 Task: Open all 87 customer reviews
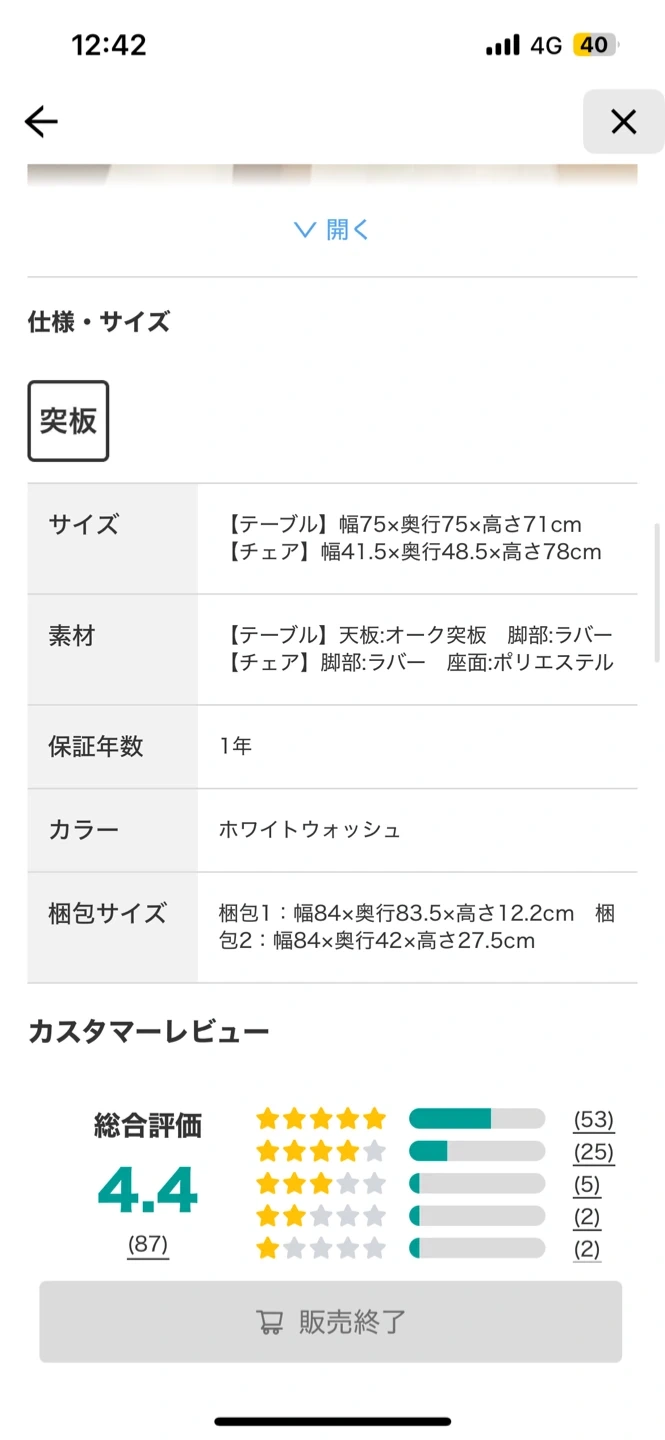point(148,1244)
